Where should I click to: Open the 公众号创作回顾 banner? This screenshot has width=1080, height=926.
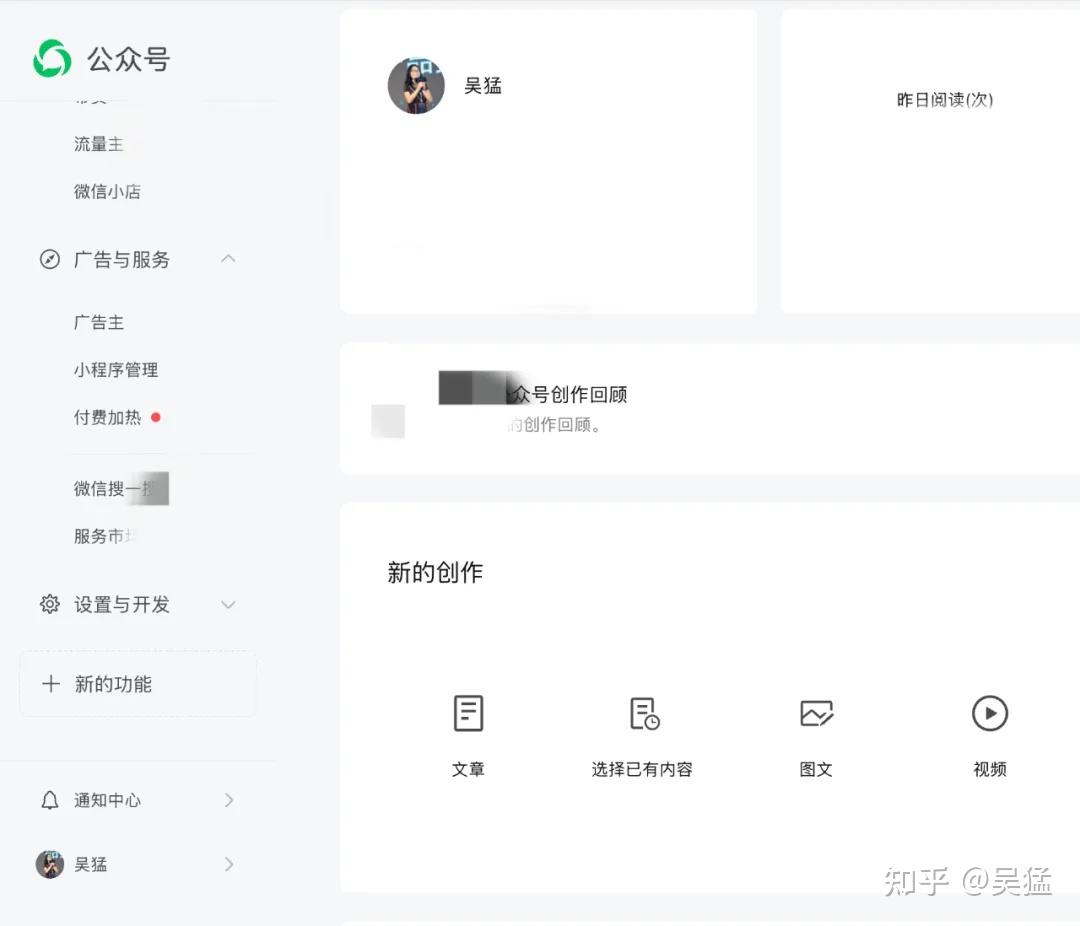click(568, 395)
